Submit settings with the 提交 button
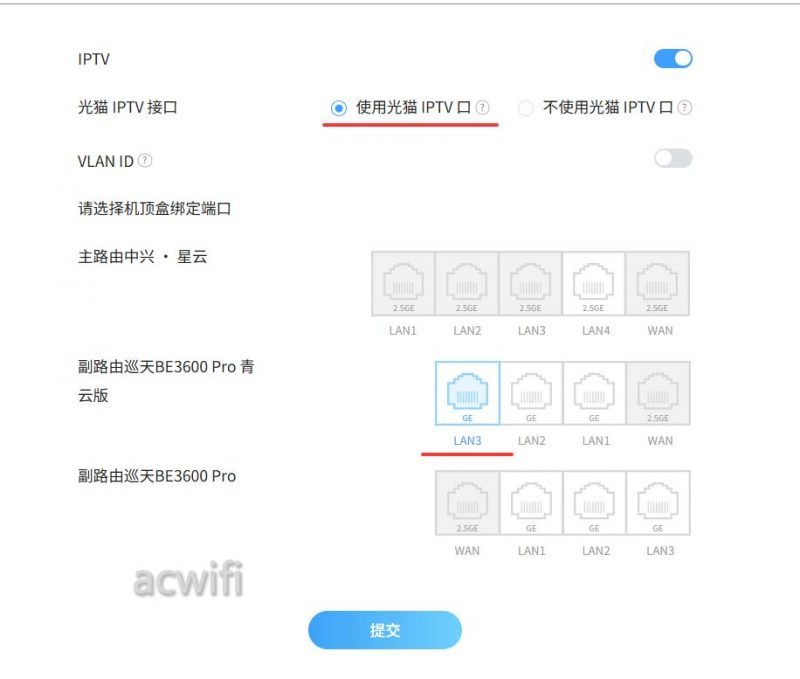This screenshot has width=800, height=679. click(x=385, y=630)
